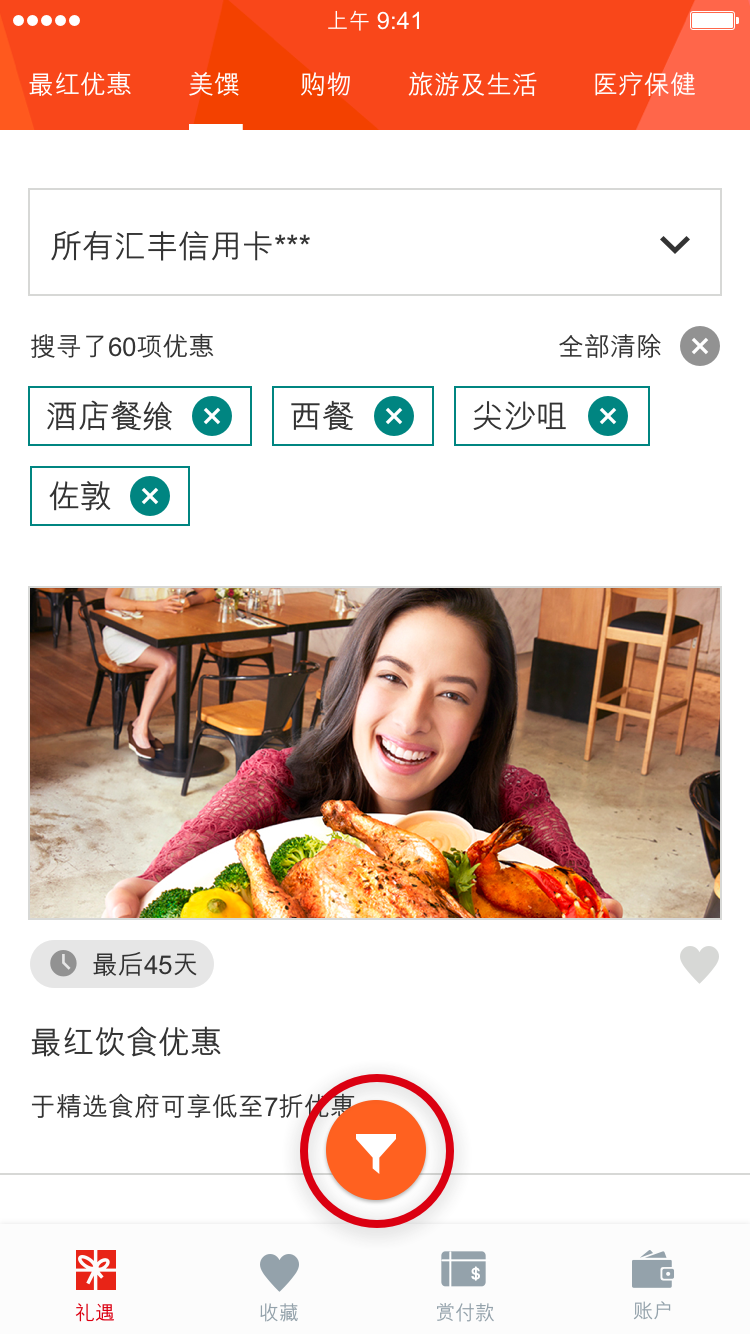Remove the 佐敦 filter chip

(150, 496)
